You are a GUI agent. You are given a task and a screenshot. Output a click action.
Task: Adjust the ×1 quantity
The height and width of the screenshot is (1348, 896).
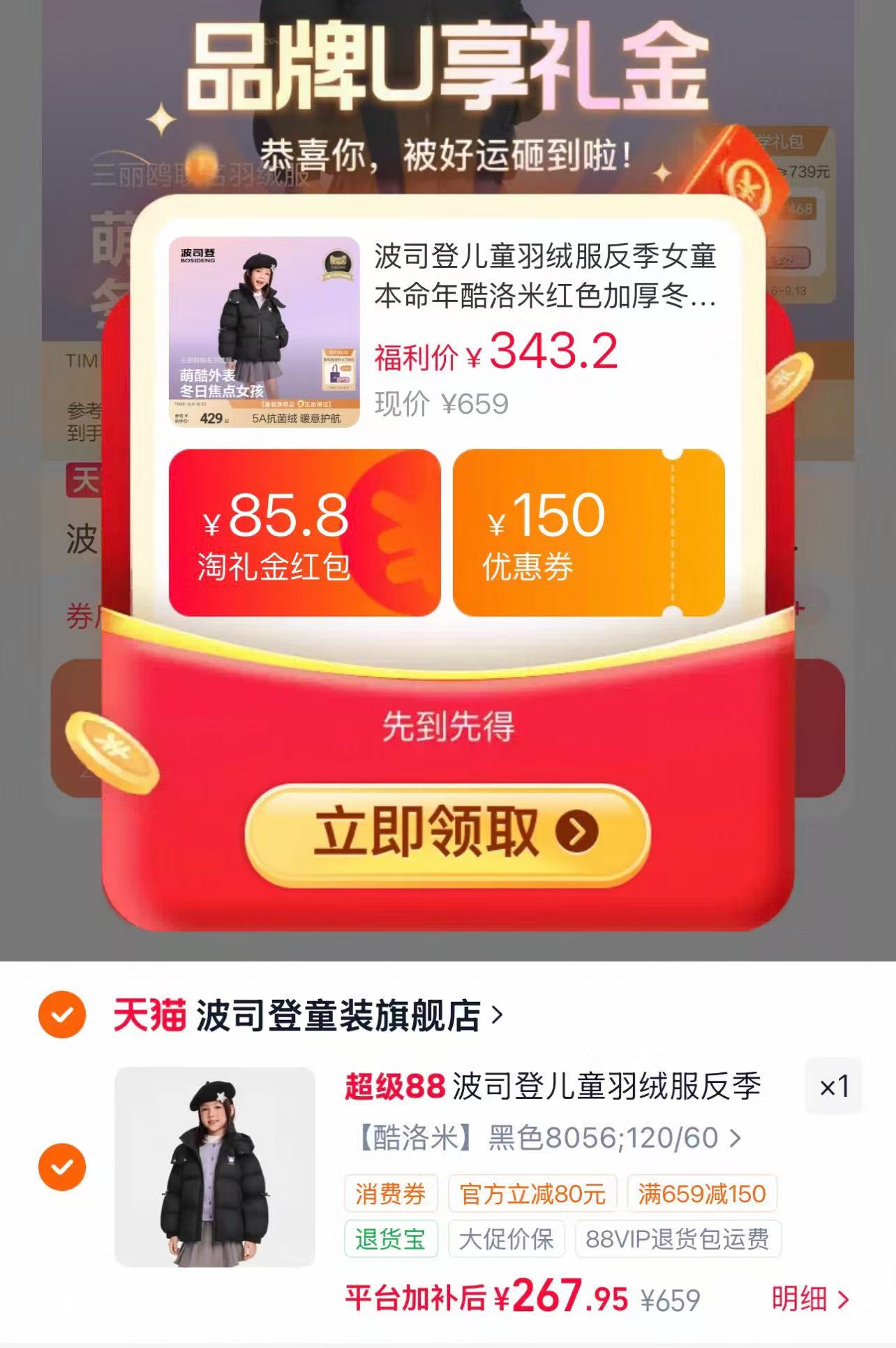pos(834,1086)
